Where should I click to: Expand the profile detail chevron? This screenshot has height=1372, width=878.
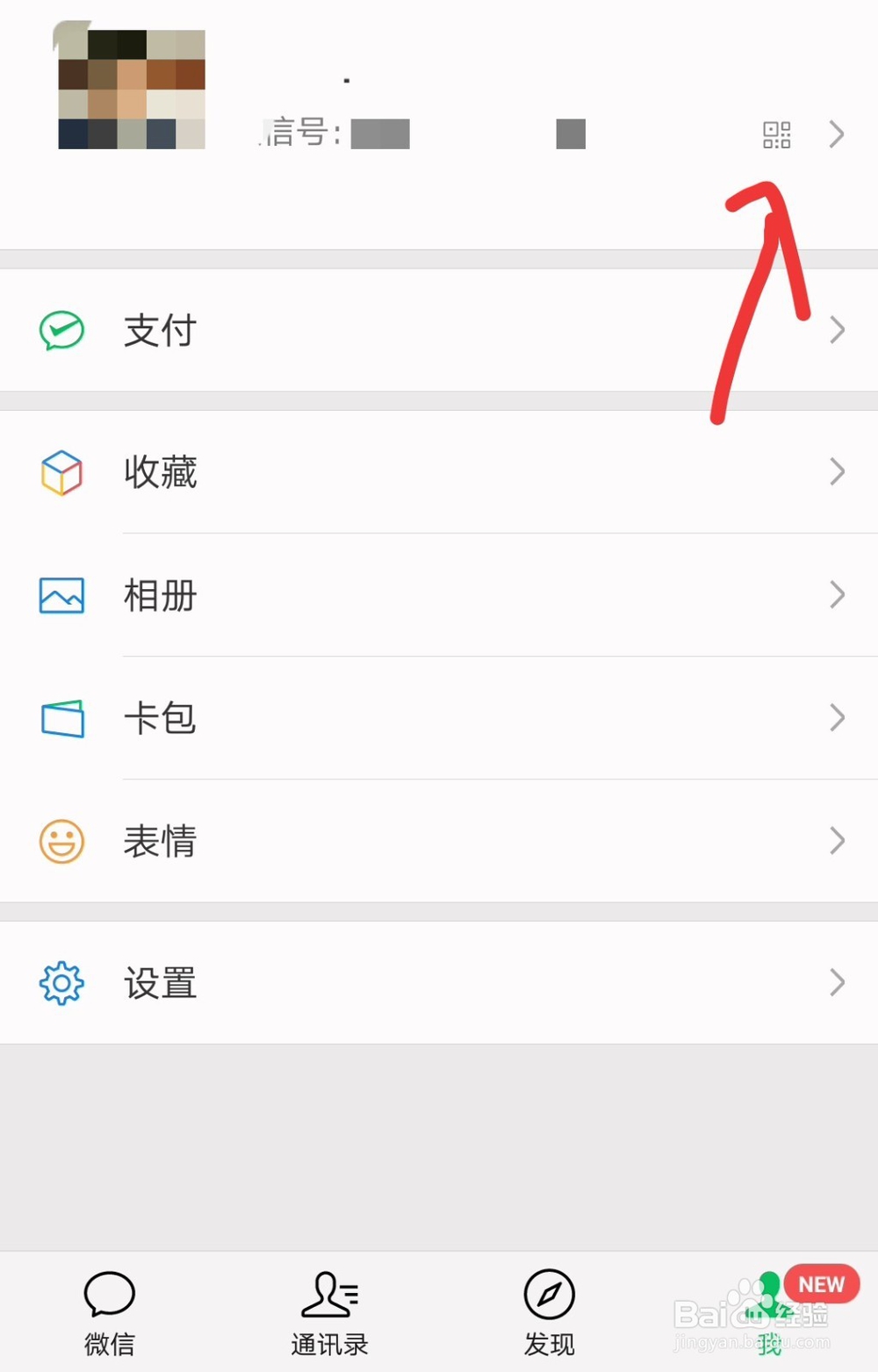[x=835, y=133]
